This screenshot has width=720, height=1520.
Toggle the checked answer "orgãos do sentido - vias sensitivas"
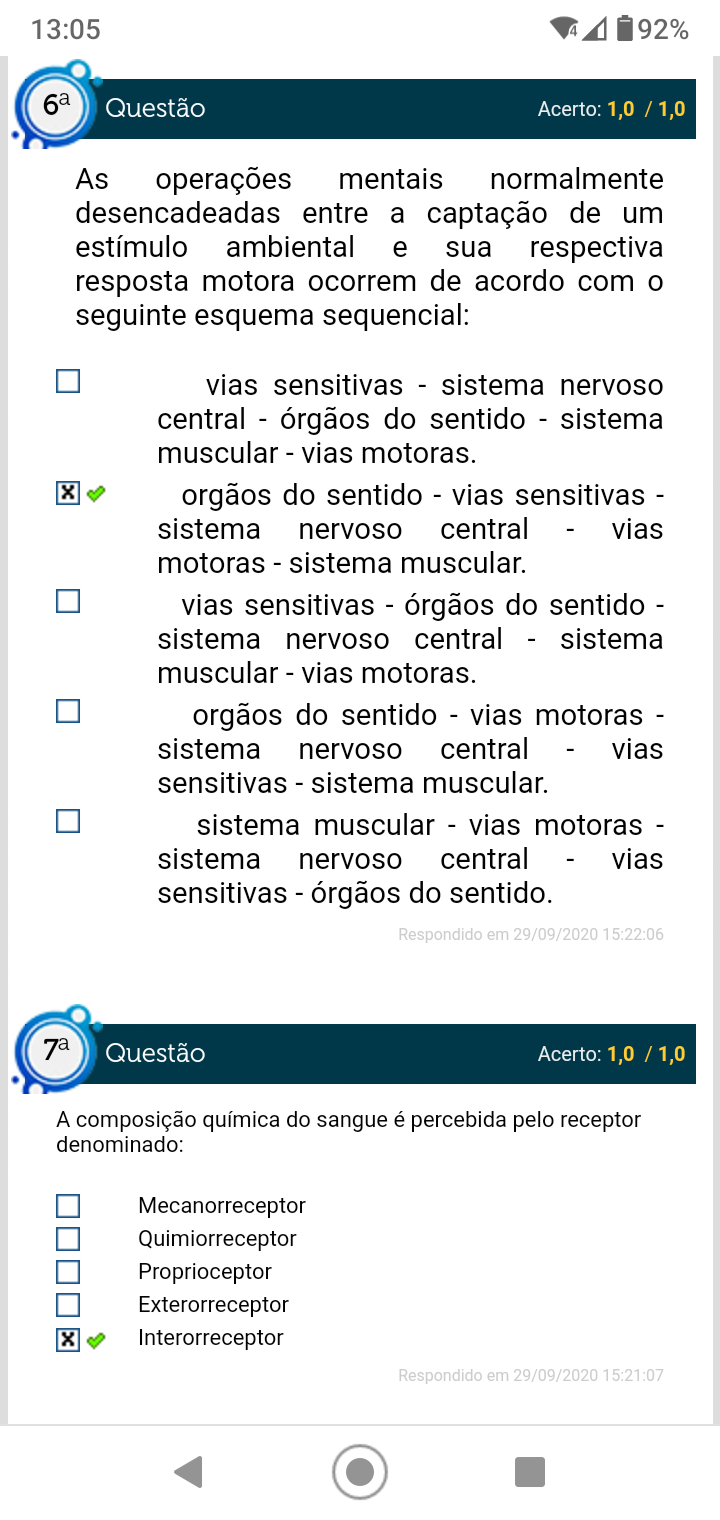68,493
